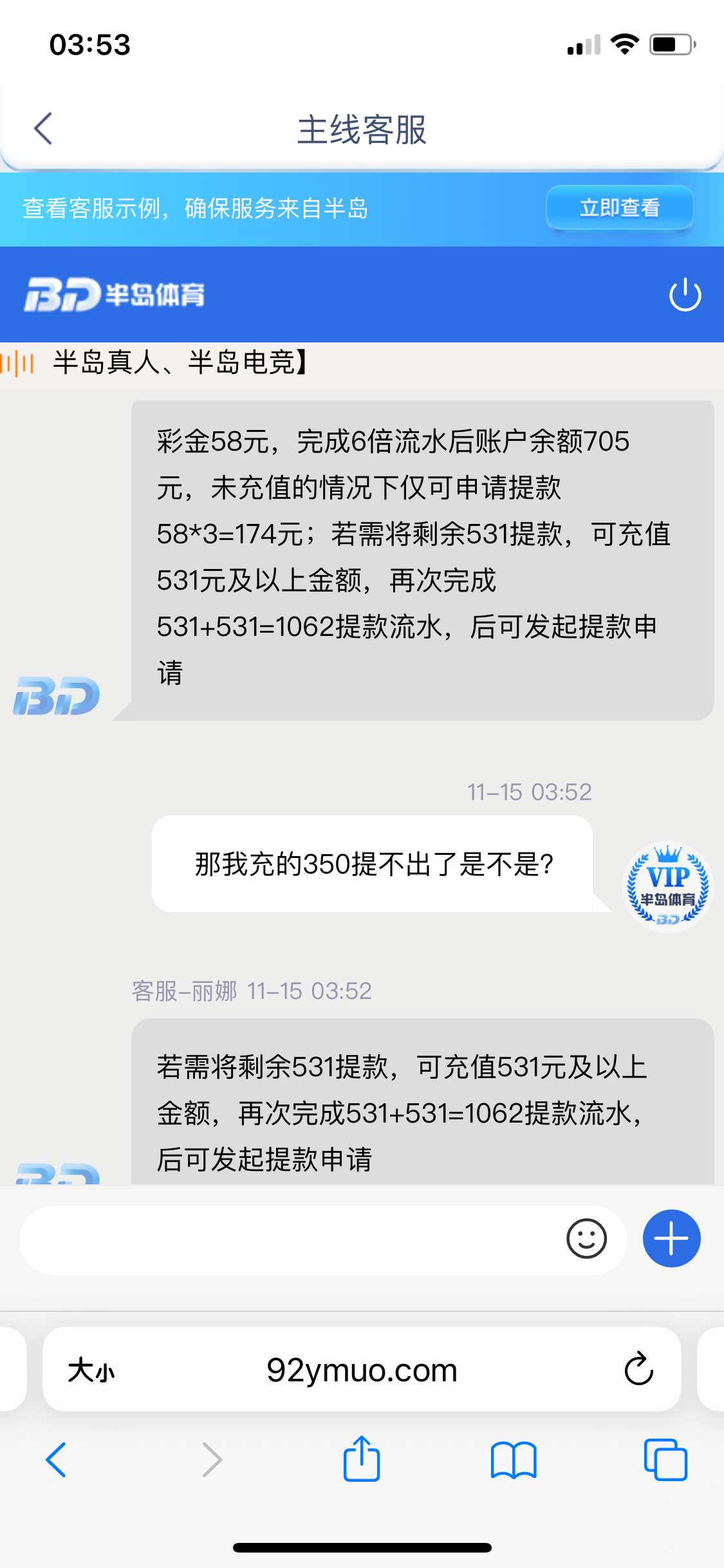Image resolution: width=724 pixels, height=1568 pixels.
Task: Tap the Safari forward navigation arrow
Action: (x=212, y=1460)
